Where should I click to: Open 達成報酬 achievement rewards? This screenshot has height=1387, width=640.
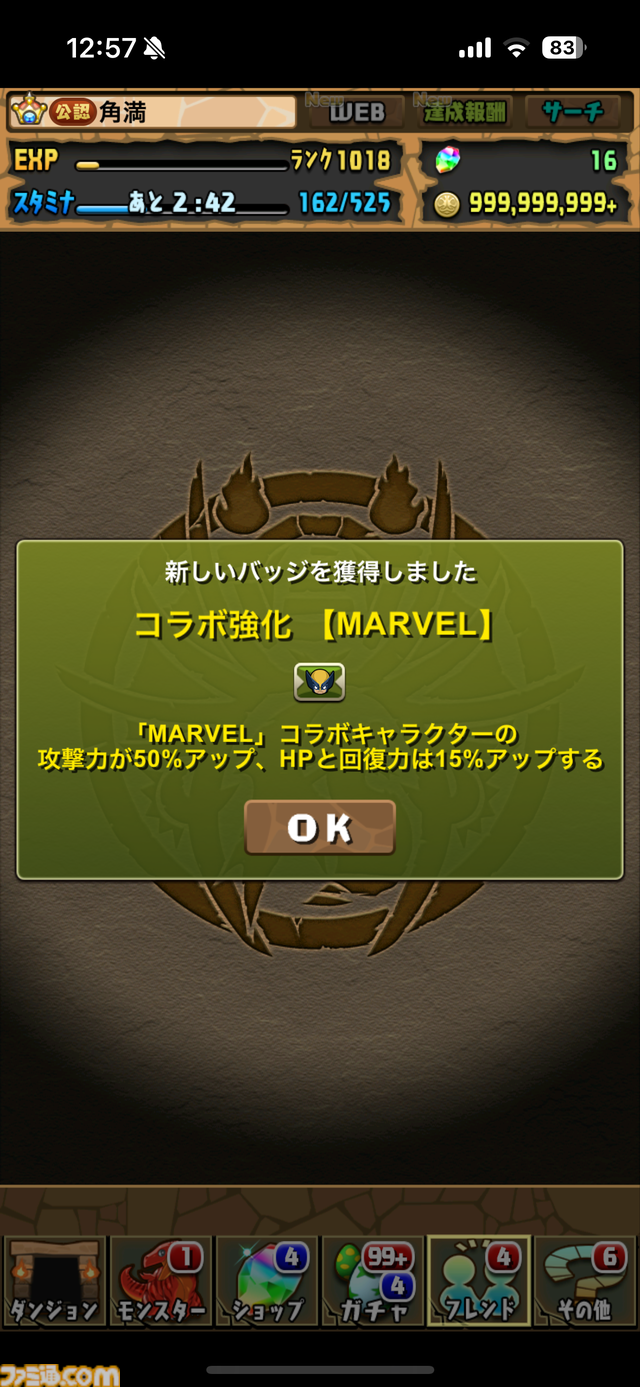point(464,112)
